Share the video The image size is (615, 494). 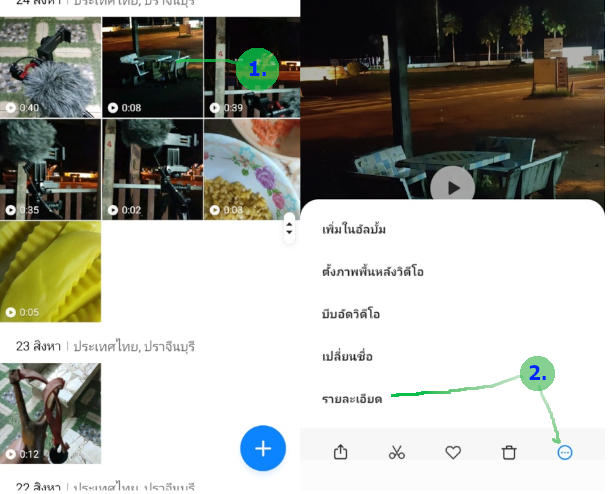click(x=340, y=453)
